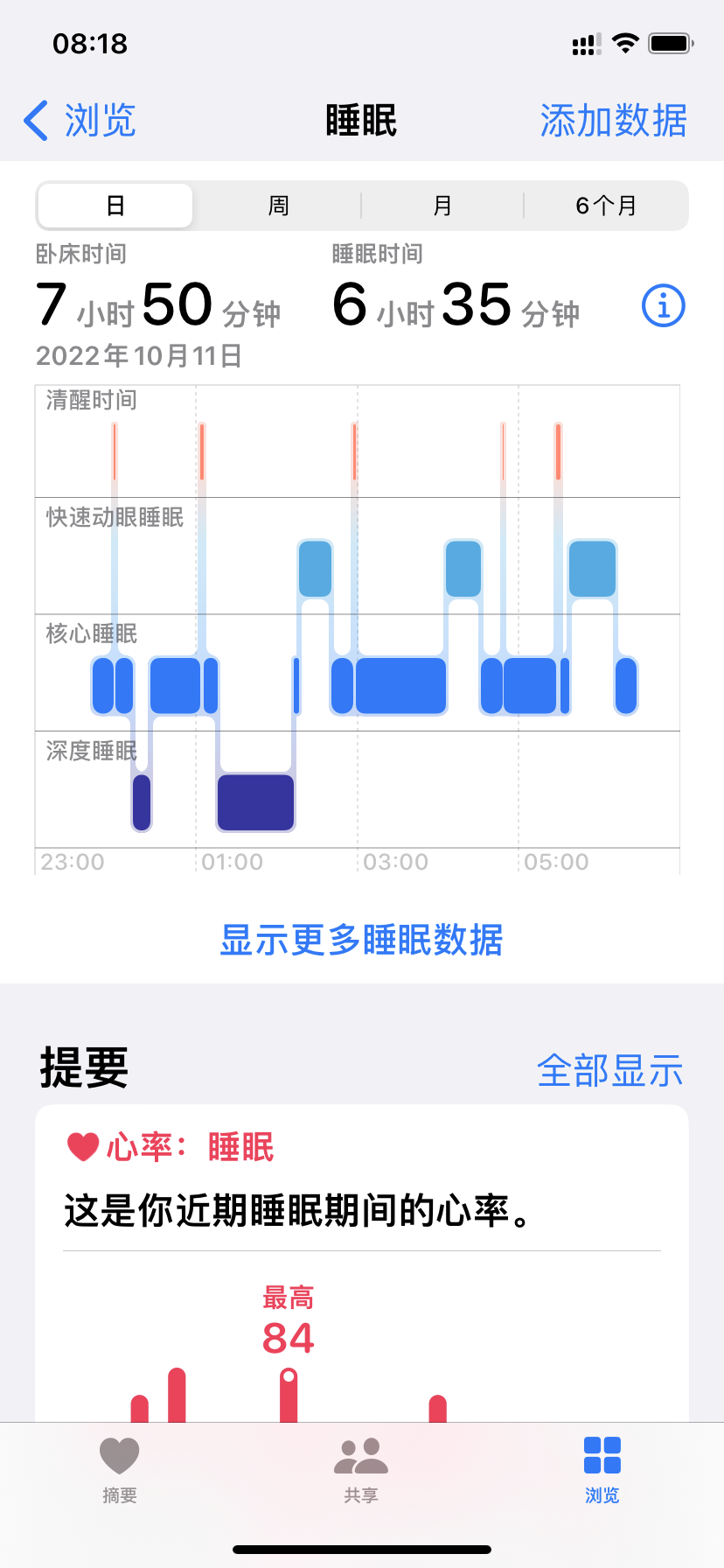Switch to the 月 view
This screenshot has width=724, height=1568.
click(442, 206)
